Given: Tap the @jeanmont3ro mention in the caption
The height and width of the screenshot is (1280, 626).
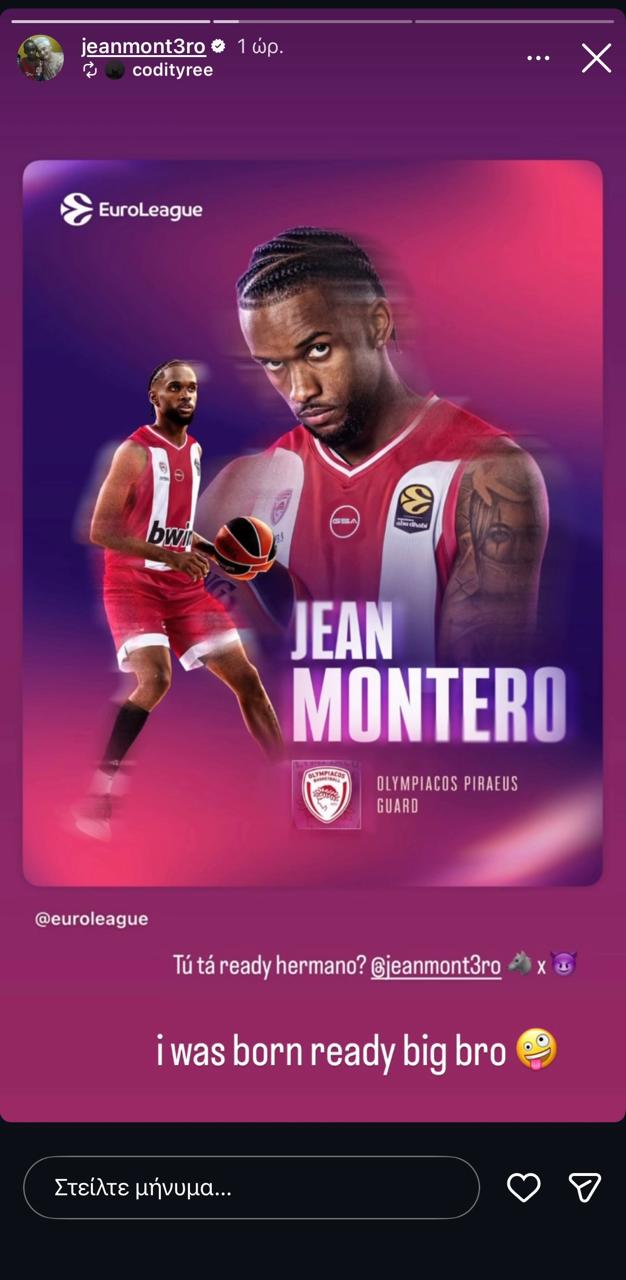Looking at the screenshot, I should tap(435, 966).
